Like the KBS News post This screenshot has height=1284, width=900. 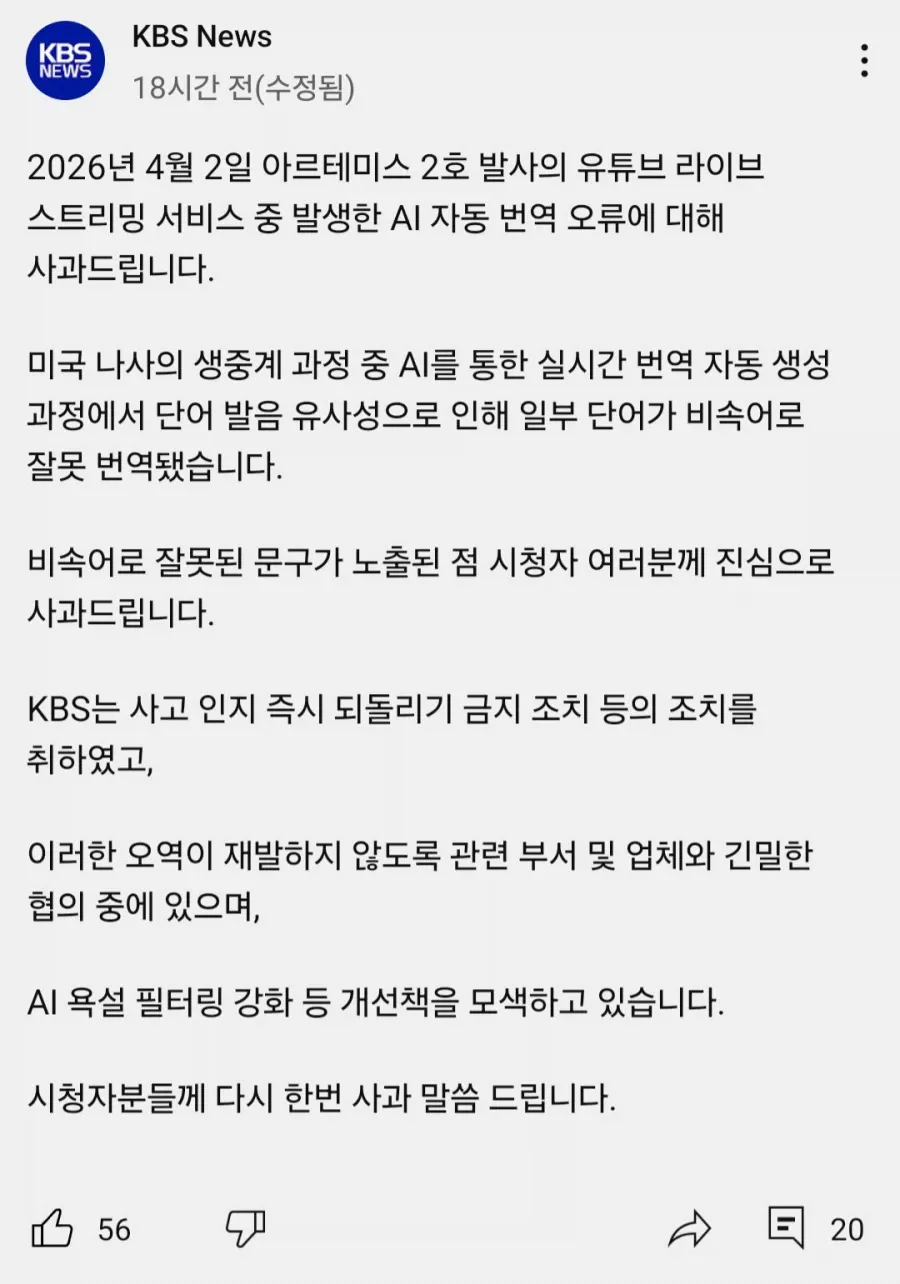pos(52,1228)
